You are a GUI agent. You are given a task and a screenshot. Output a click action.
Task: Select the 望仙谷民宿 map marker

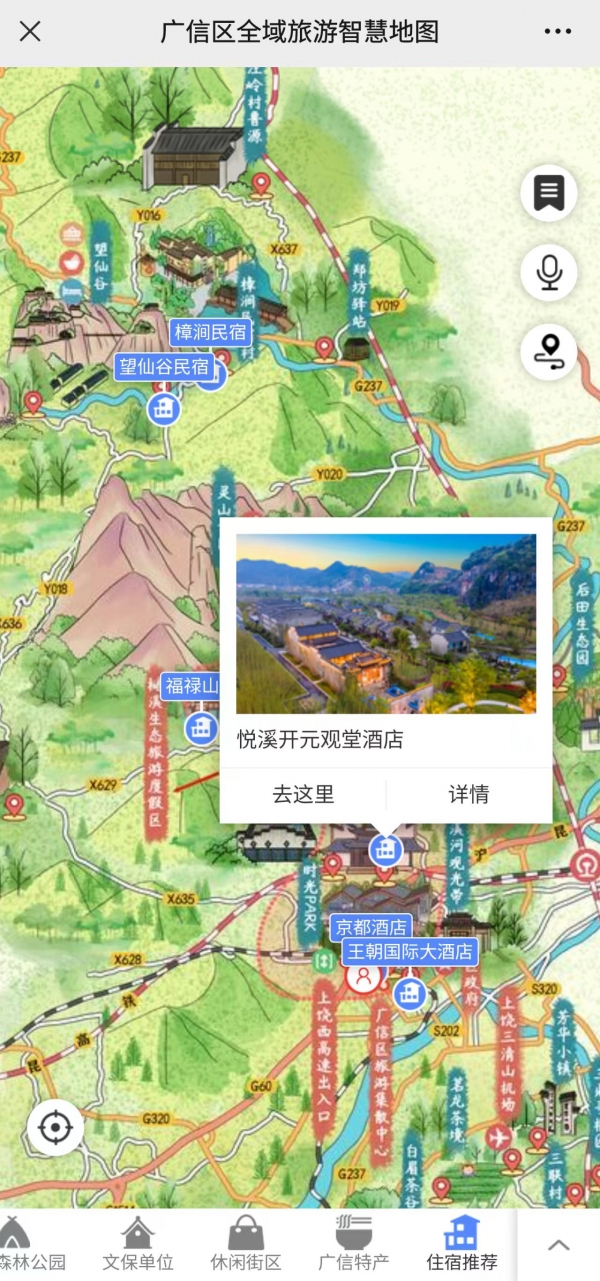[x=164, y=367]
